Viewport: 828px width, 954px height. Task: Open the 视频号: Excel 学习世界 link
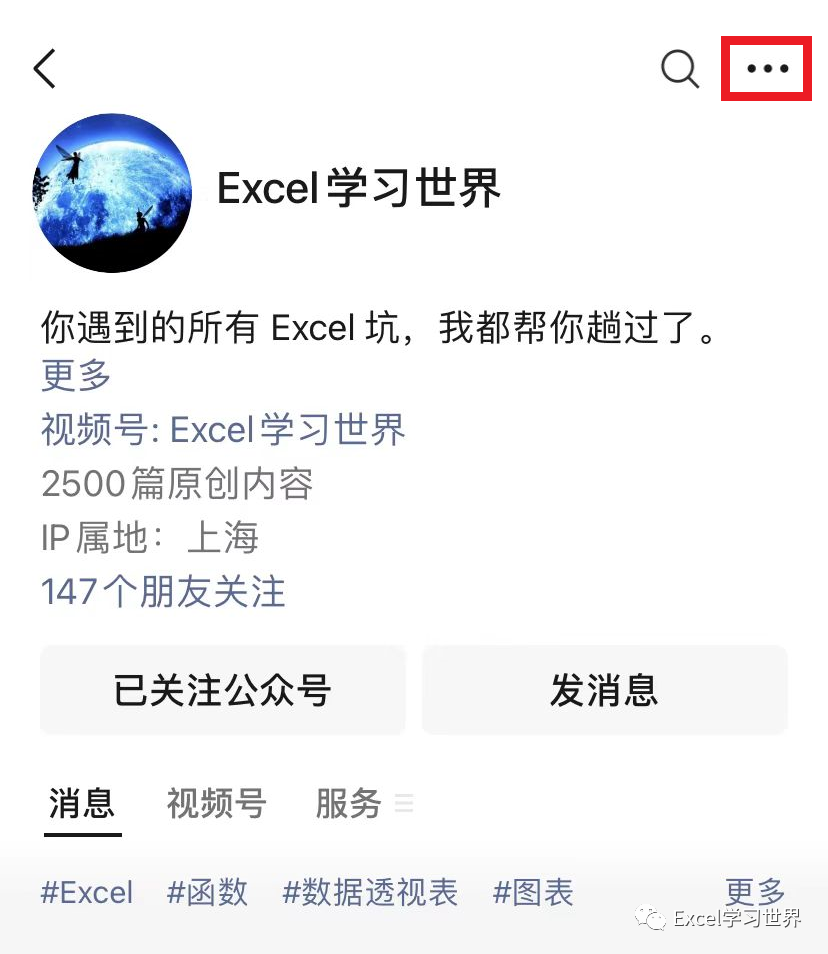(x=222, y=430)
